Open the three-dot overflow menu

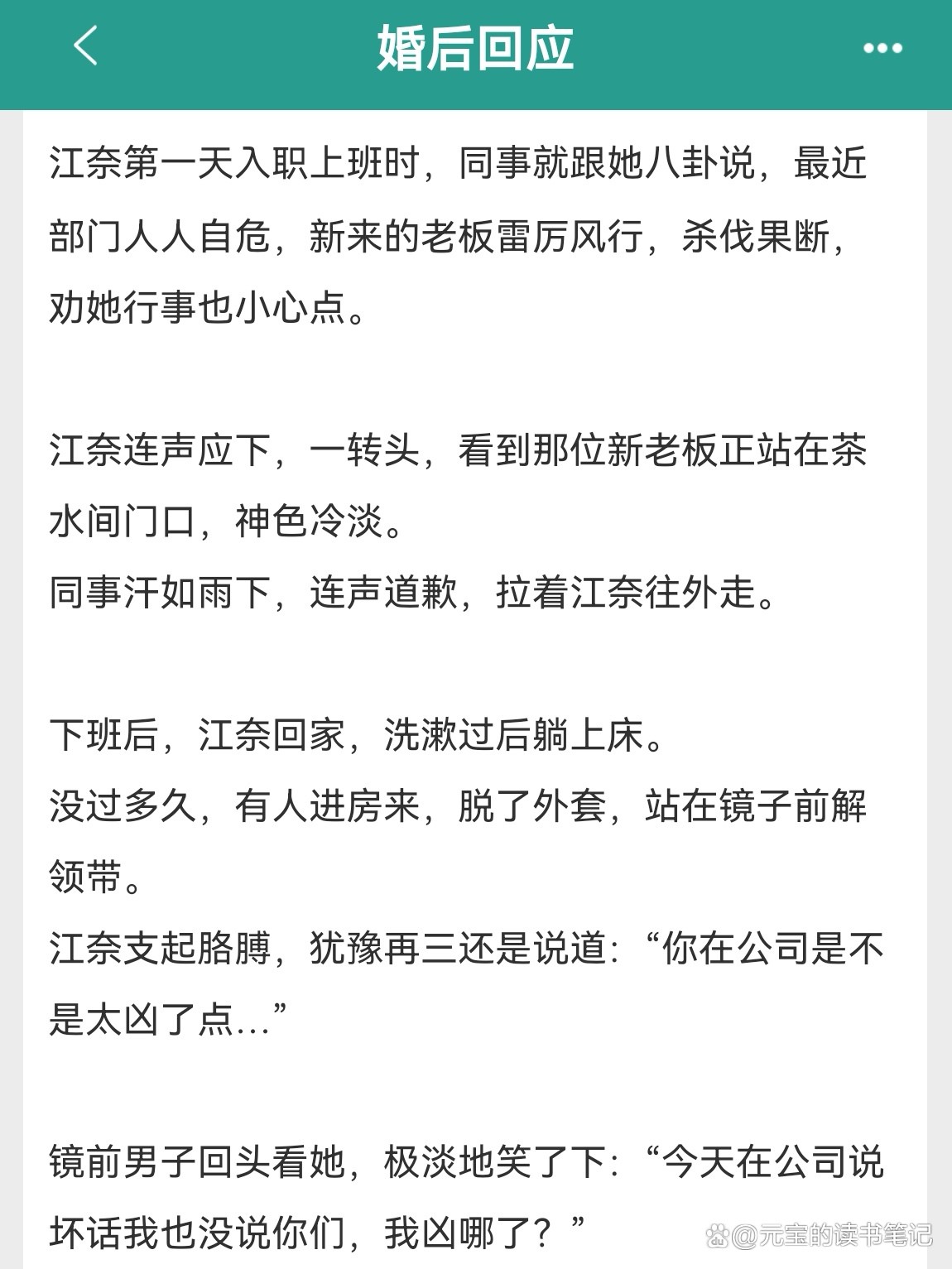[882, 48]
